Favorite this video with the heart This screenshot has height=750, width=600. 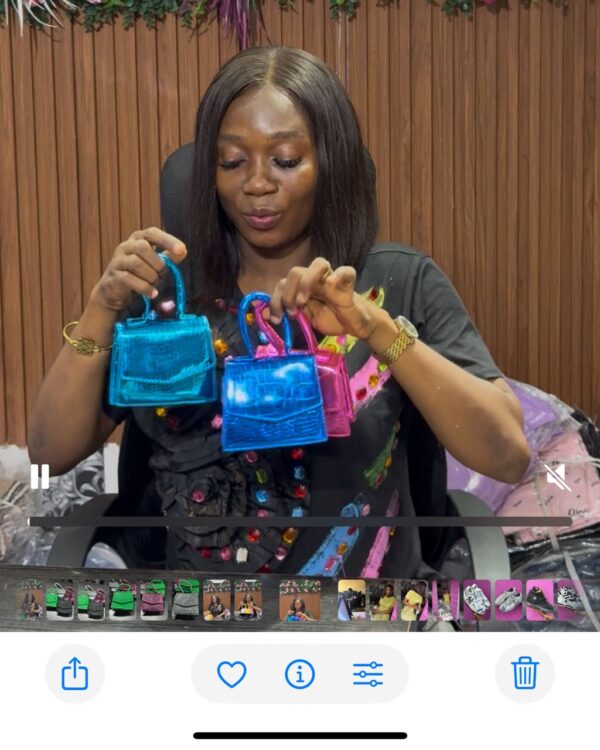tap(232, 674)
